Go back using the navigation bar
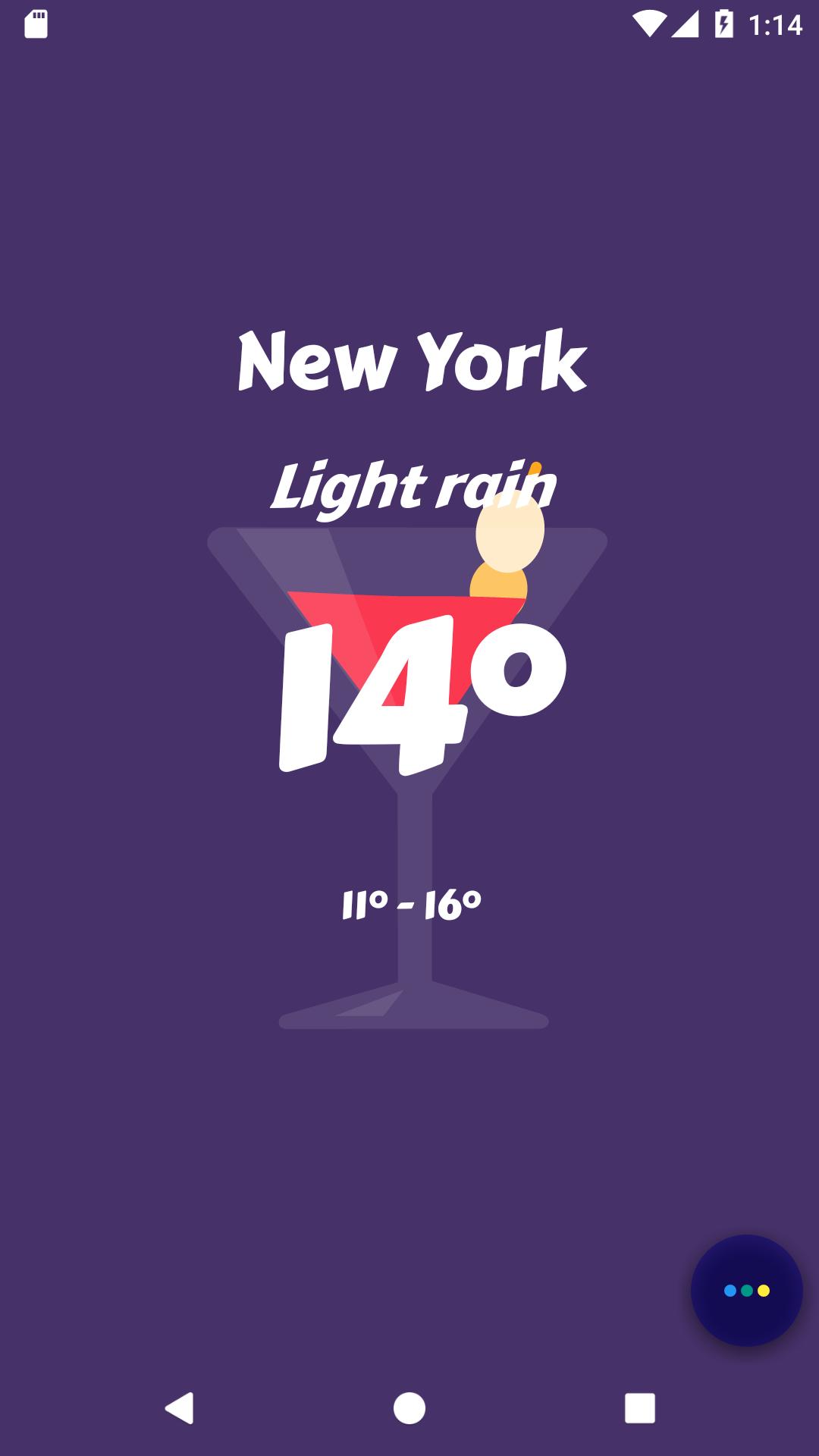The height and width of the screenshot is (1456, 819). [180, 1408]
